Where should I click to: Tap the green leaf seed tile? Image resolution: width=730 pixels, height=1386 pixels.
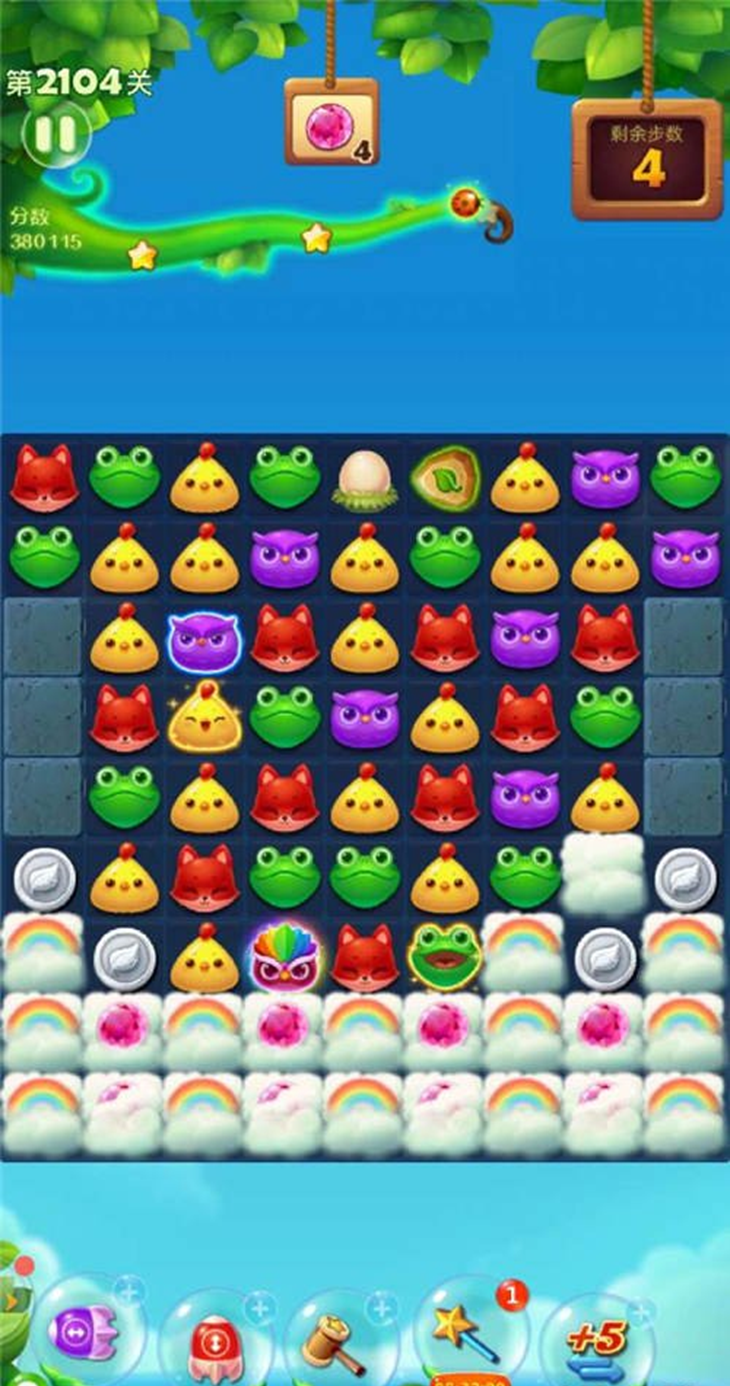[x=445, y=478]
